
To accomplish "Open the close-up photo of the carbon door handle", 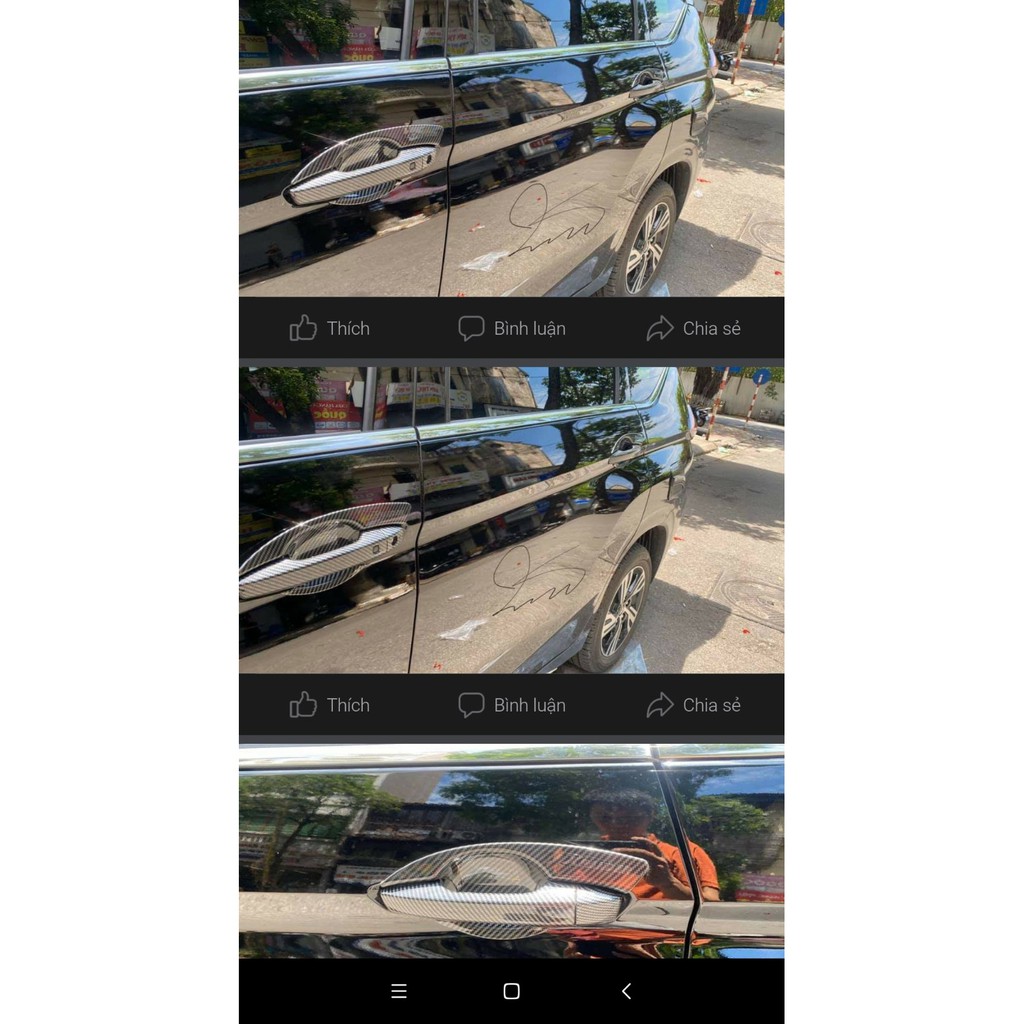I will pyautogui.click(x=511, y=851).
